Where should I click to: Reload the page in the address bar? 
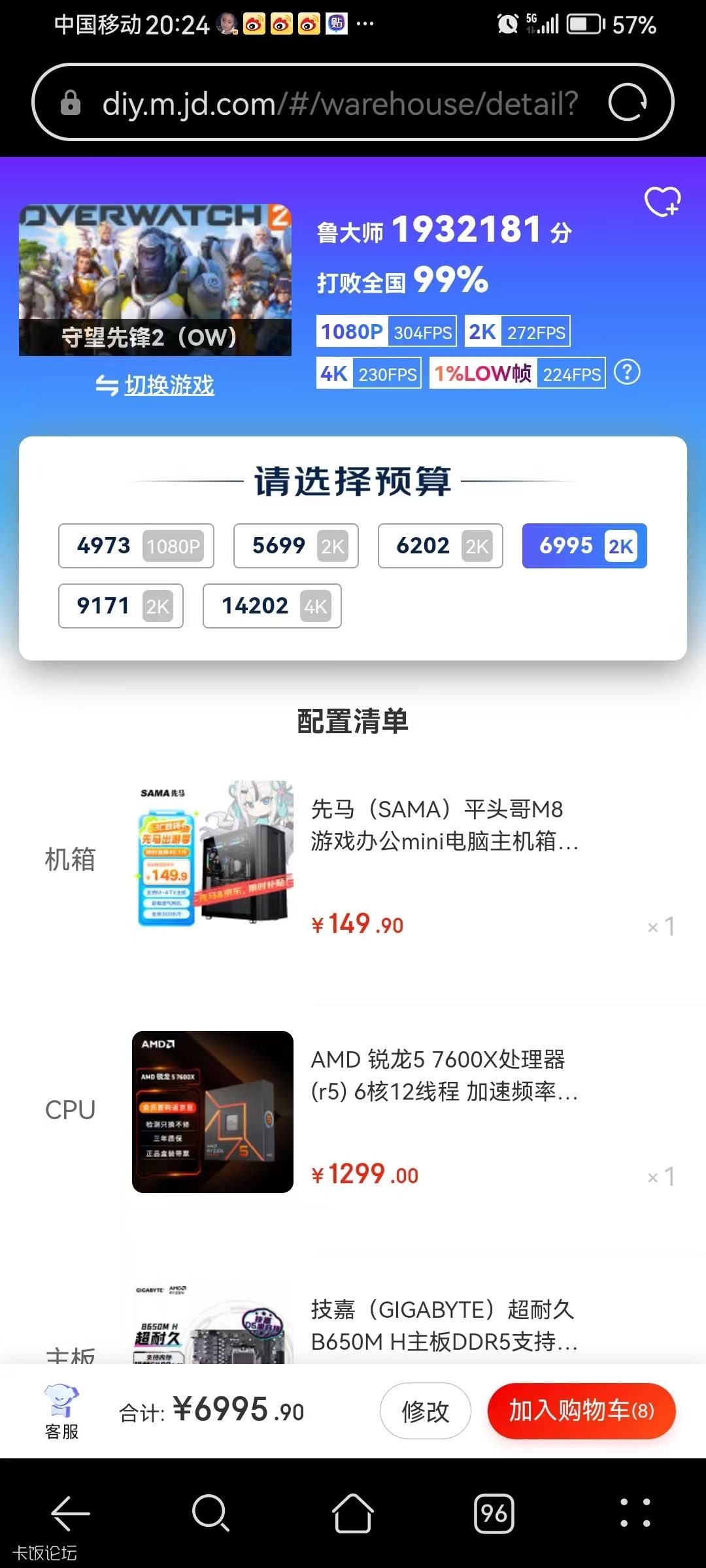(627, 103)
